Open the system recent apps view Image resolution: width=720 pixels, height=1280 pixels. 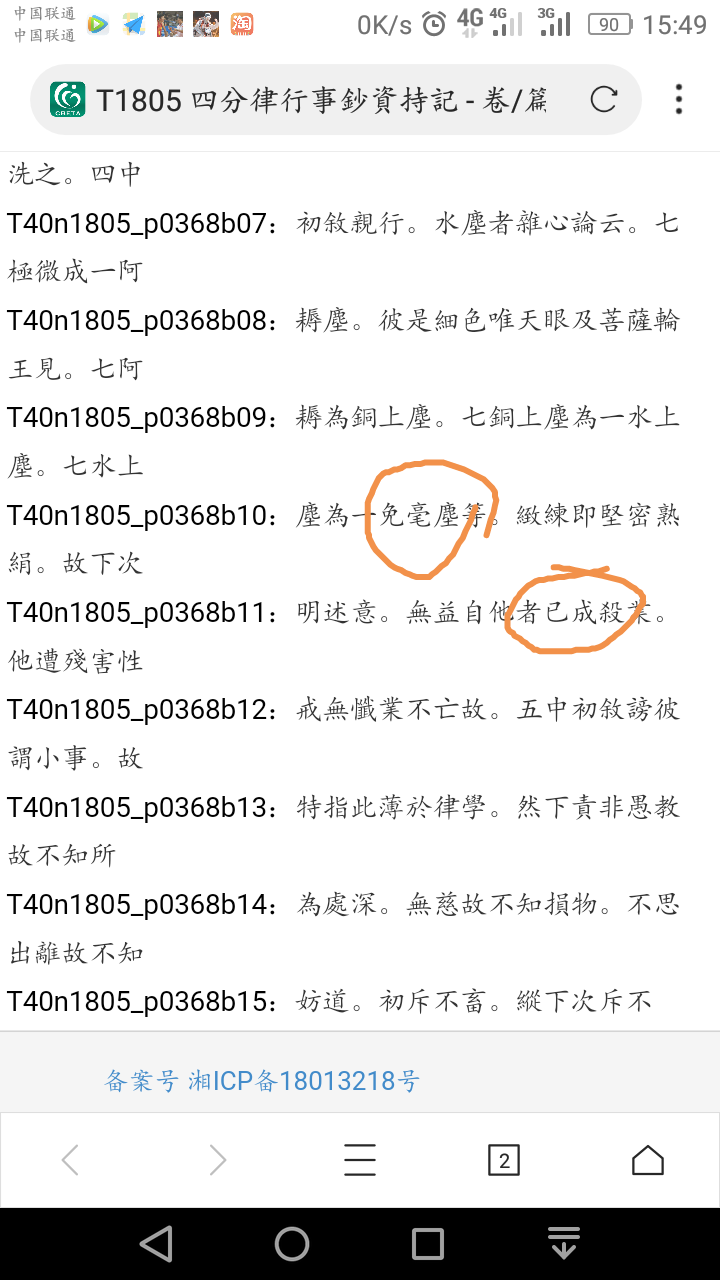click(428, 1244)
